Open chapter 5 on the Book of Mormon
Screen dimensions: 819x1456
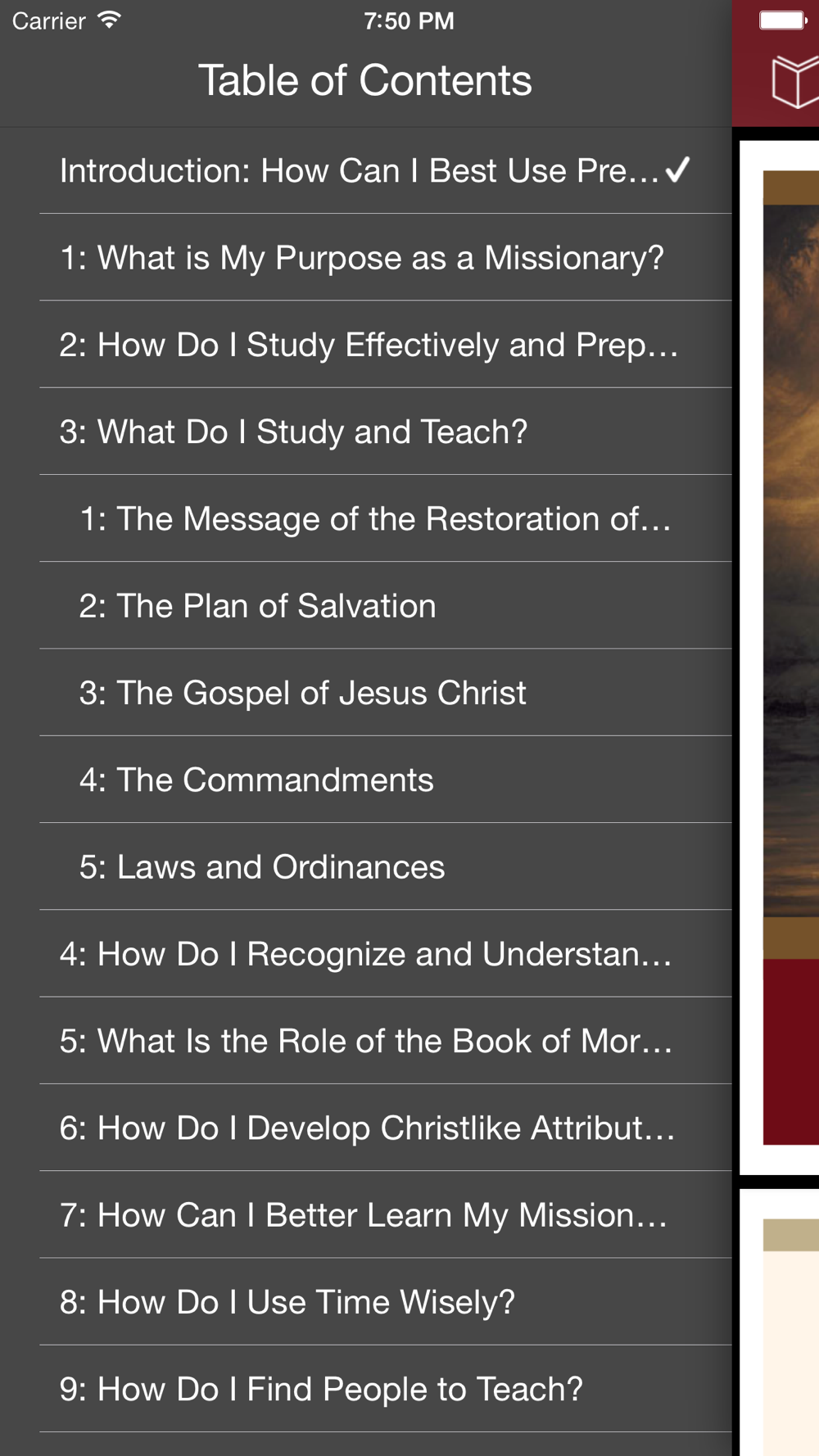point(366,1040)
